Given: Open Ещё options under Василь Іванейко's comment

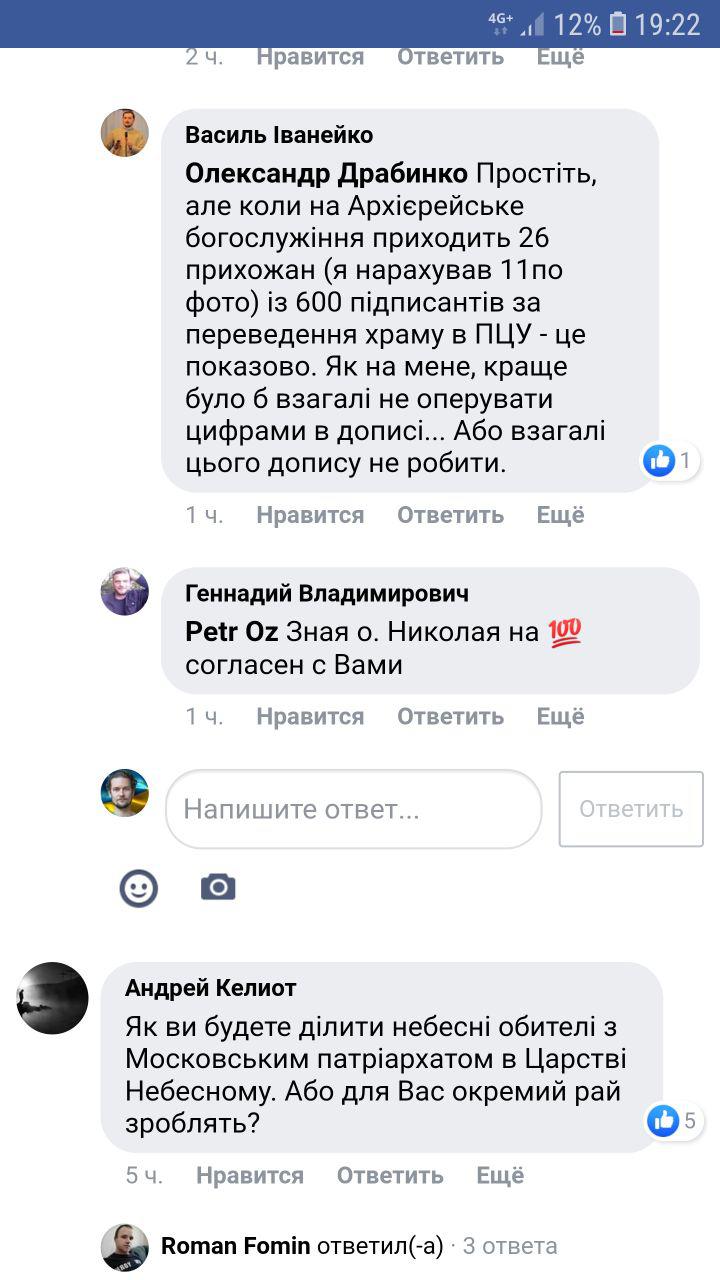Looking at the screenshot, I should click(560, 515).
